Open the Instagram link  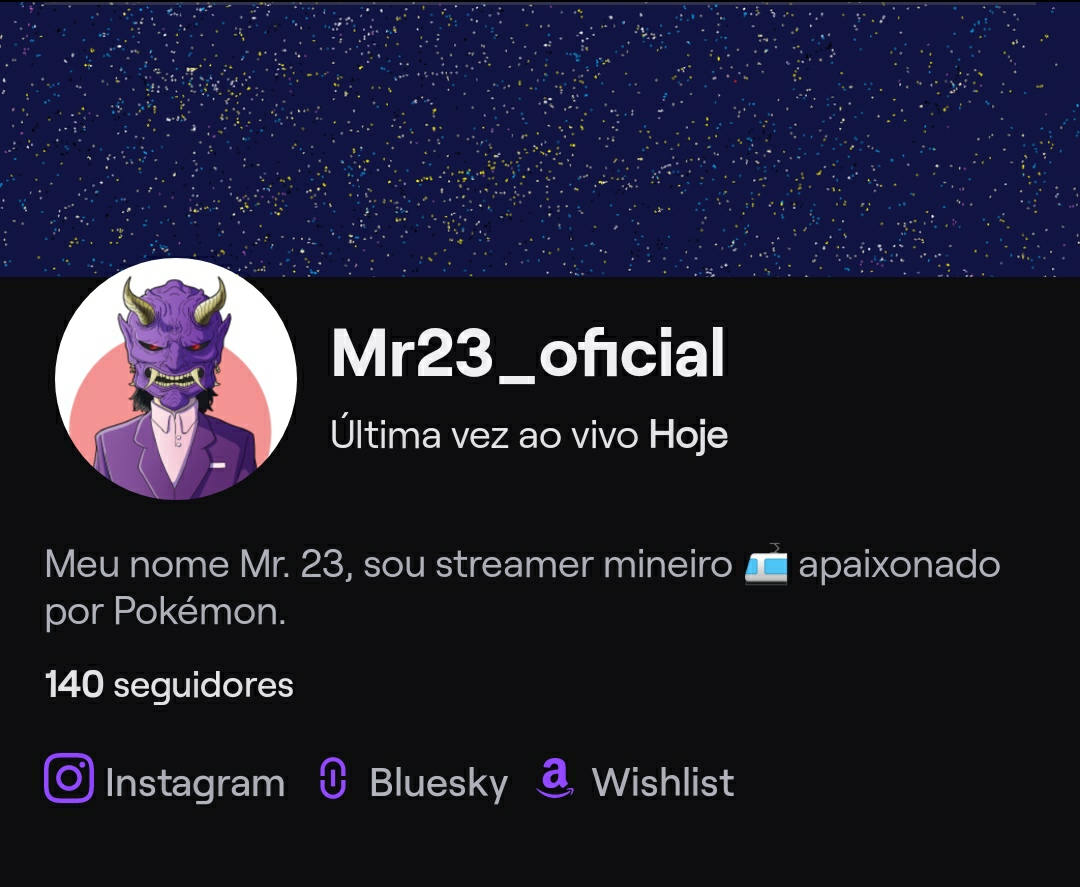coord(165,781)
